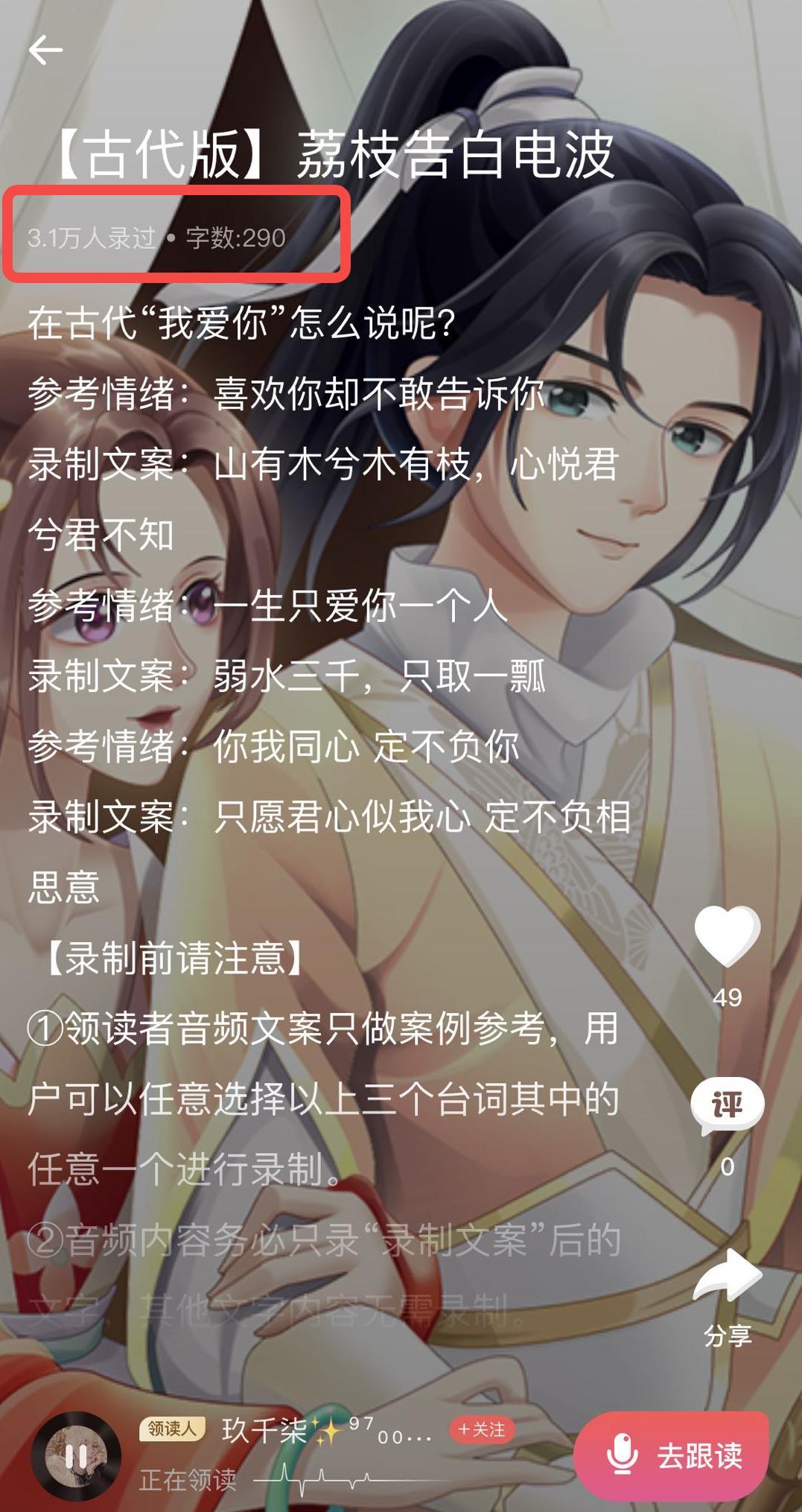Screen dimensions: 802x1512
Task: Go back using the arrow icon
Action: (45, 51)
